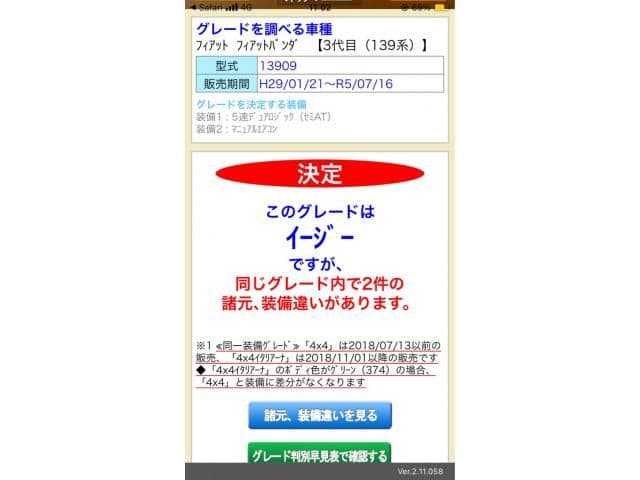Return to Safari via the status bar link
The width and height of the screenshot is (640, 480).
click(x=210, y=5)
